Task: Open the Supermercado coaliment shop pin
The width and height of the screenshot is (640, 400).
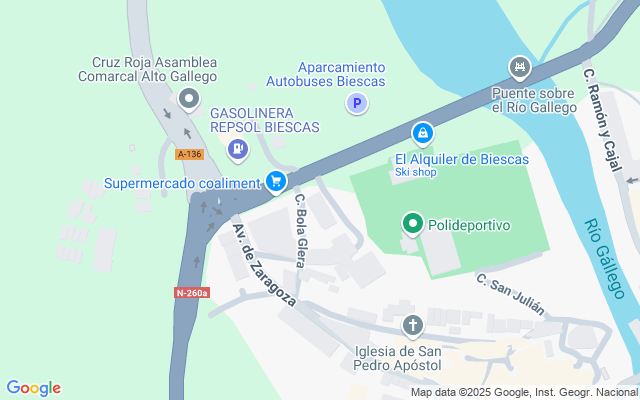Action: (277, 181)
